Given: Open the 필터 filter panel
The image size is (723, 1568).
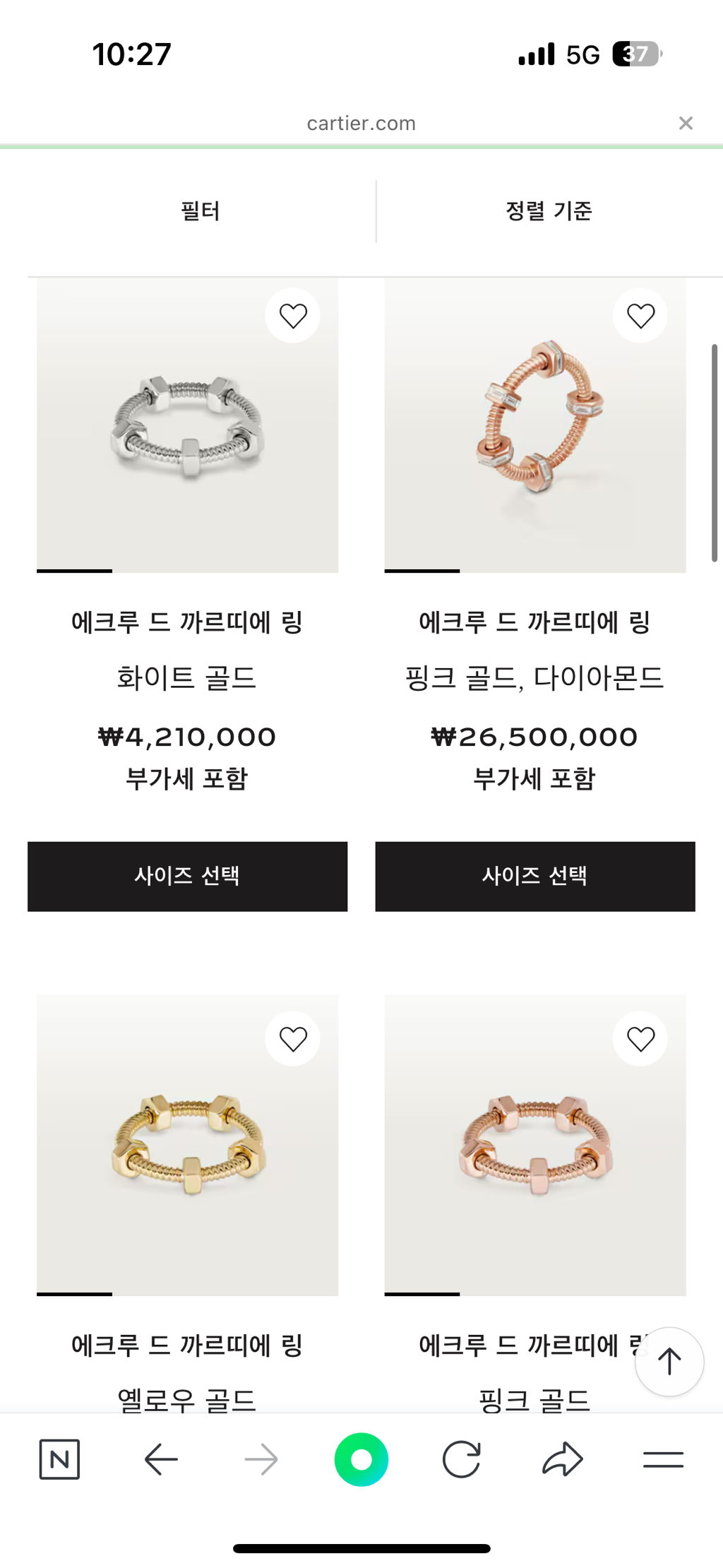Looking at the screenshot, I should pos(201,210).
